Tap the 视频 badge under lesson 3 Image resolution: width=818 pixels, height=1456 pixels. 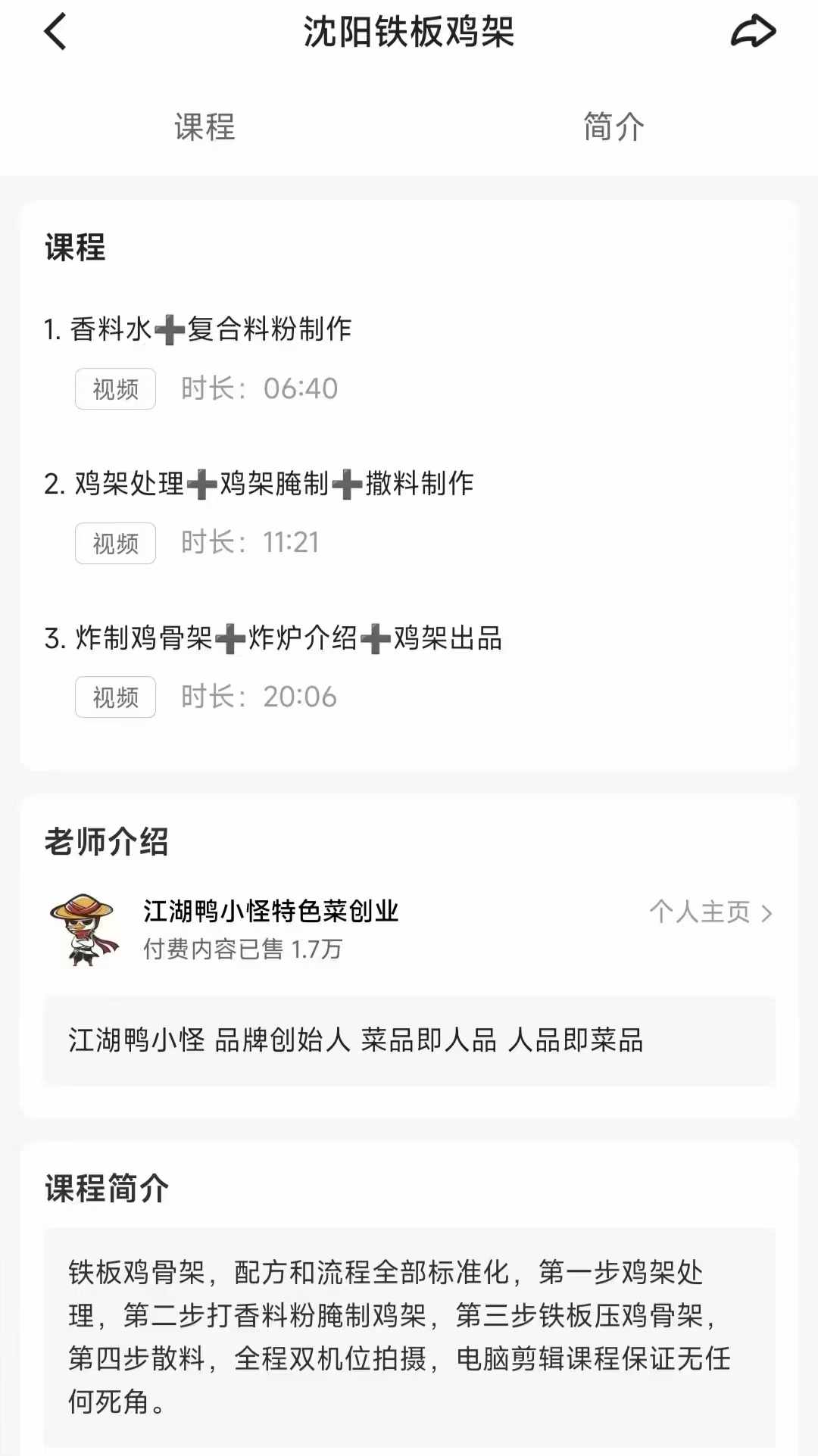pyautogui.click(x=115, y=697)
